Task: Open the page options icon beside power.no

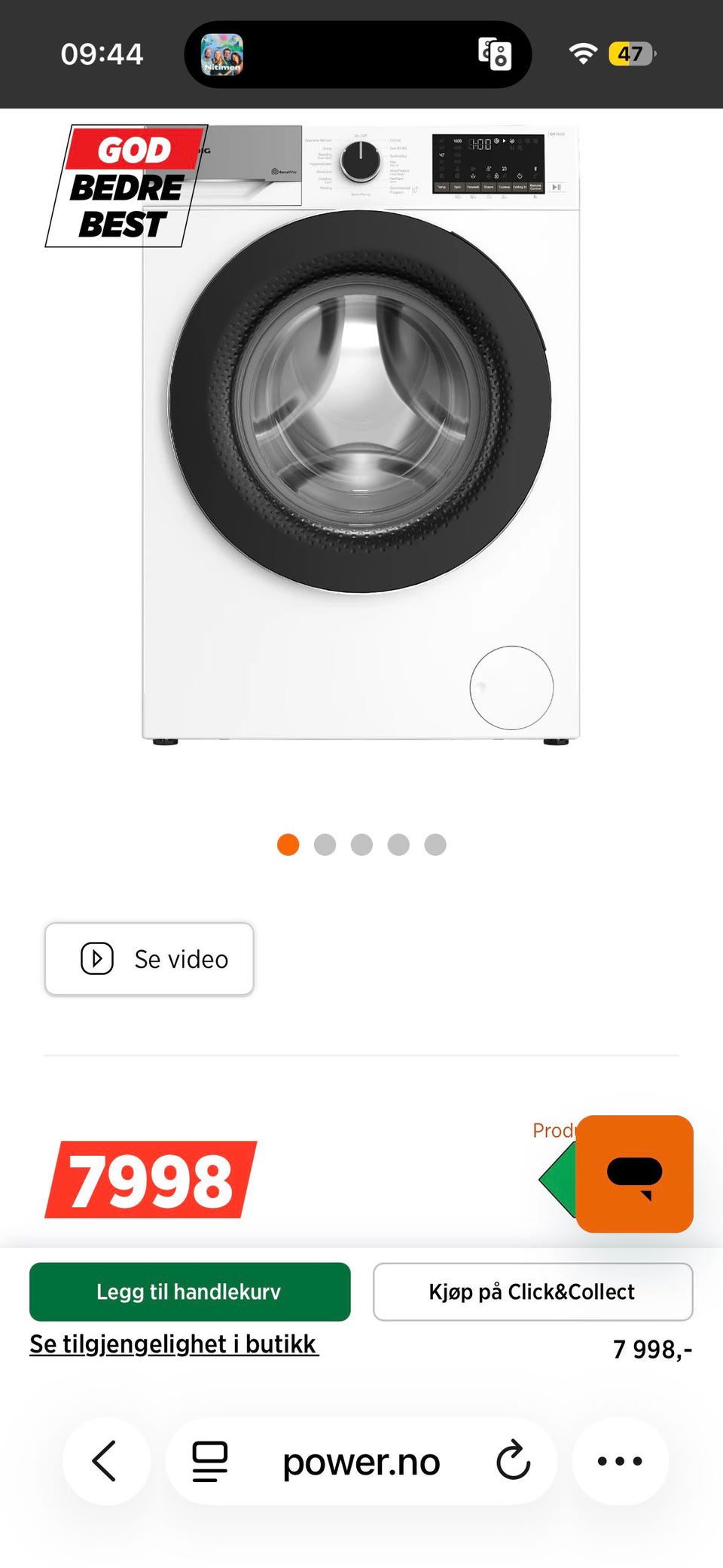Action: coord(210,1461)
